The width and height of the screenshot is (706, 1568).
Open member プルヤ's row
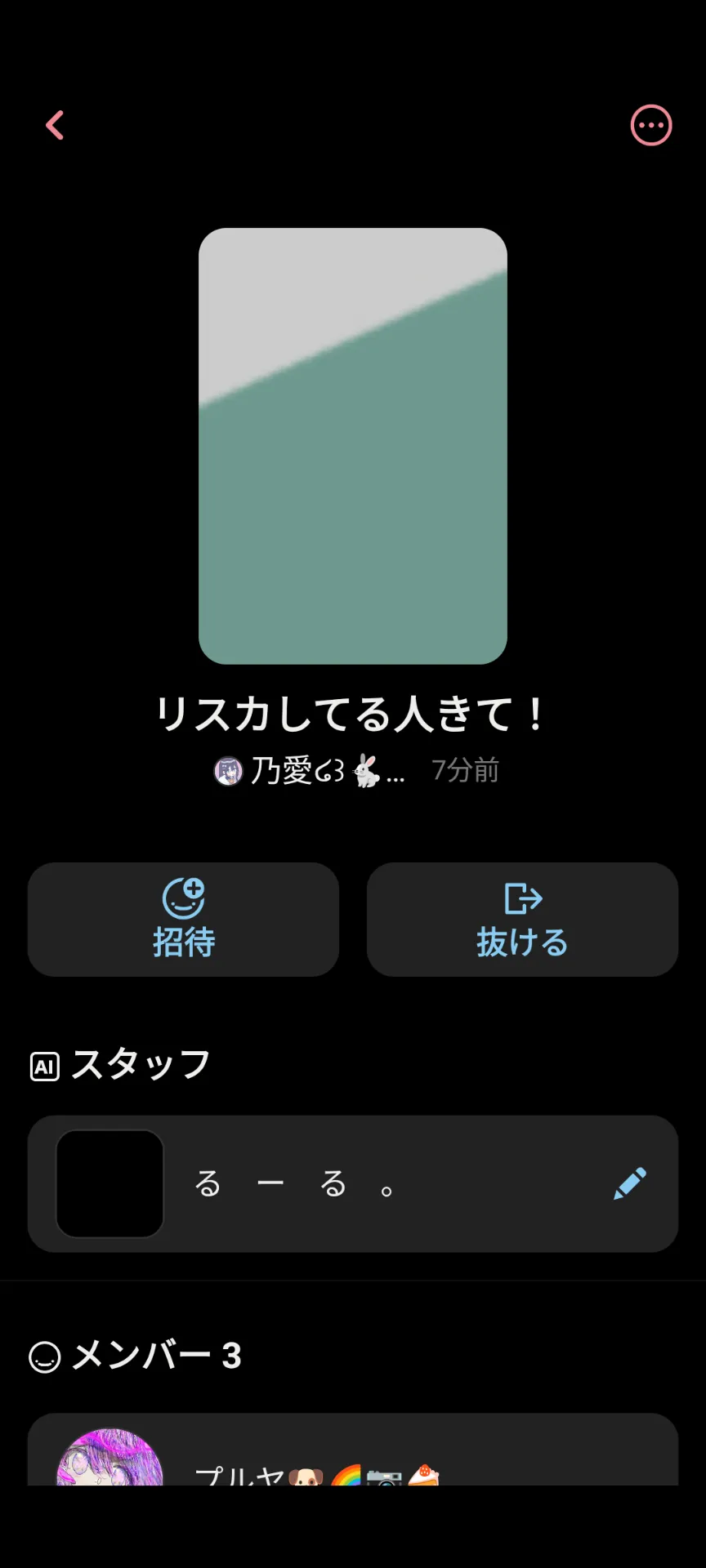pos(353,1450)
